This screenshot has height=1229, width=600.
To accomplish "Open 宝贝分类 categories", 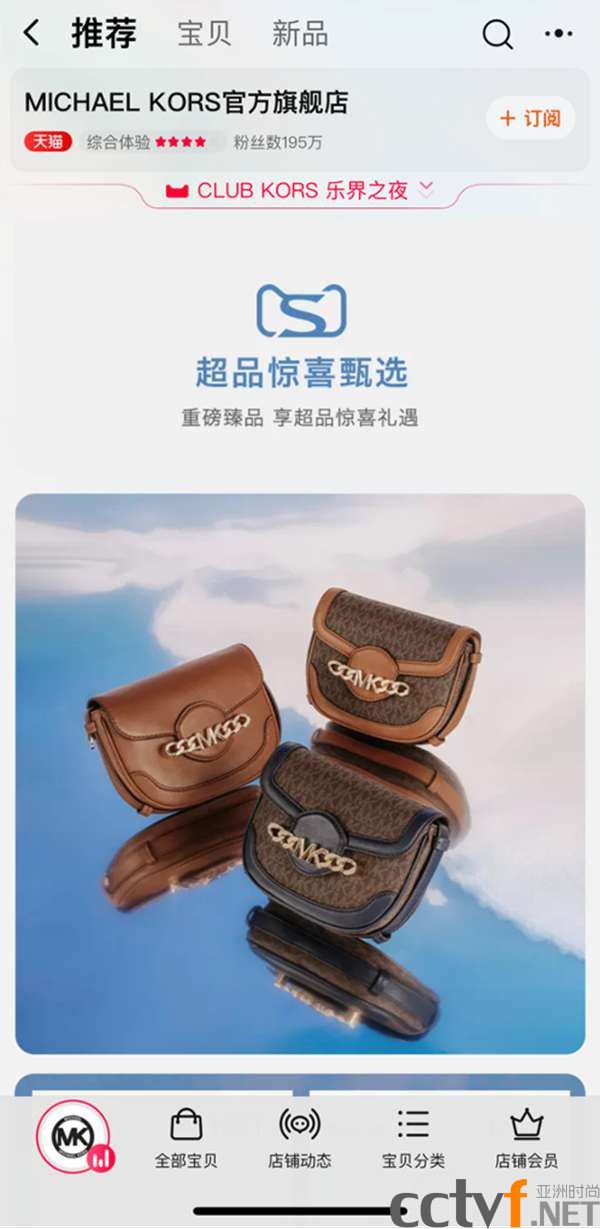I will pos(413,1139).
